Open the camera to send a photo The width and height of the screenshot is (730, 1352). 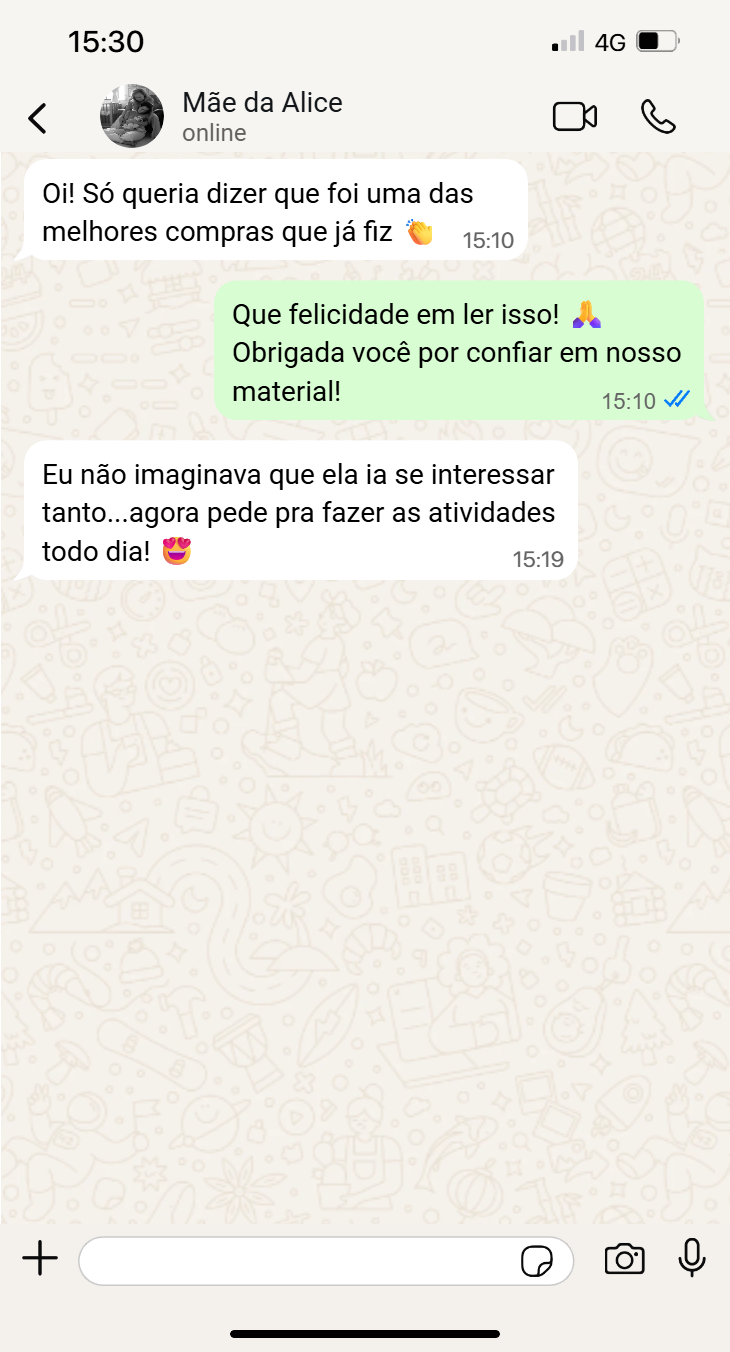624,1259
